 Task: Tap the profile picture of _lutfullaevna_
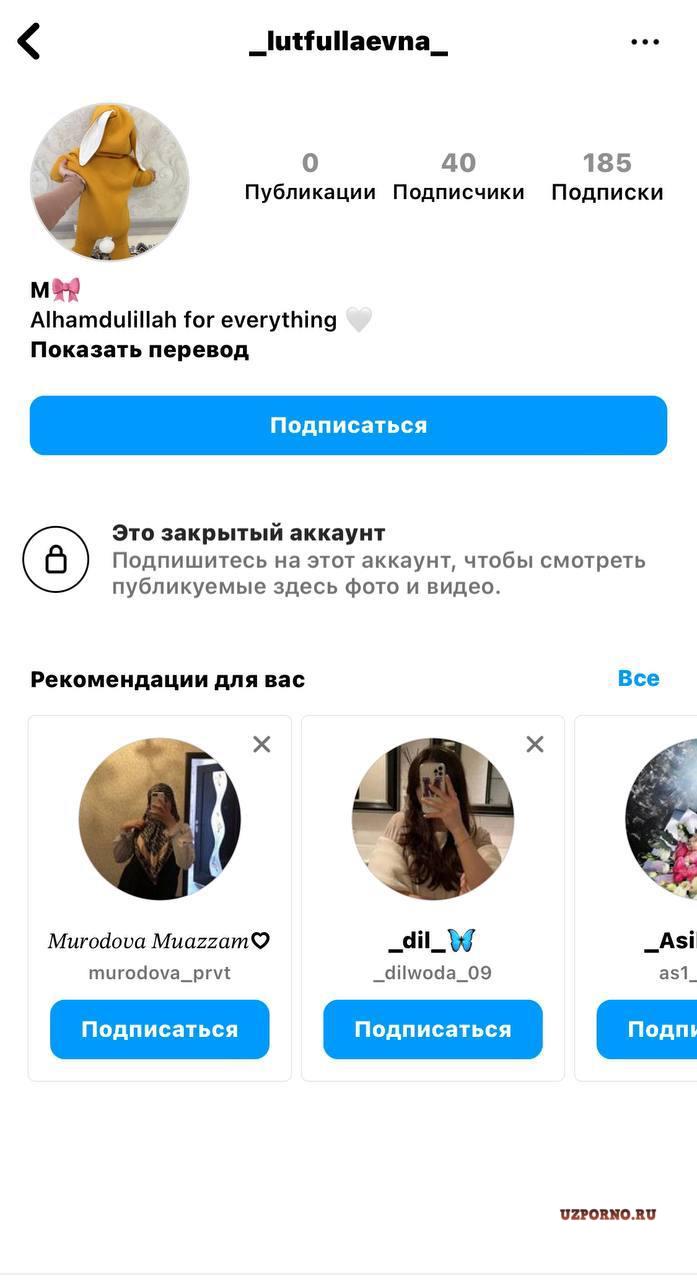pos(109,181)
